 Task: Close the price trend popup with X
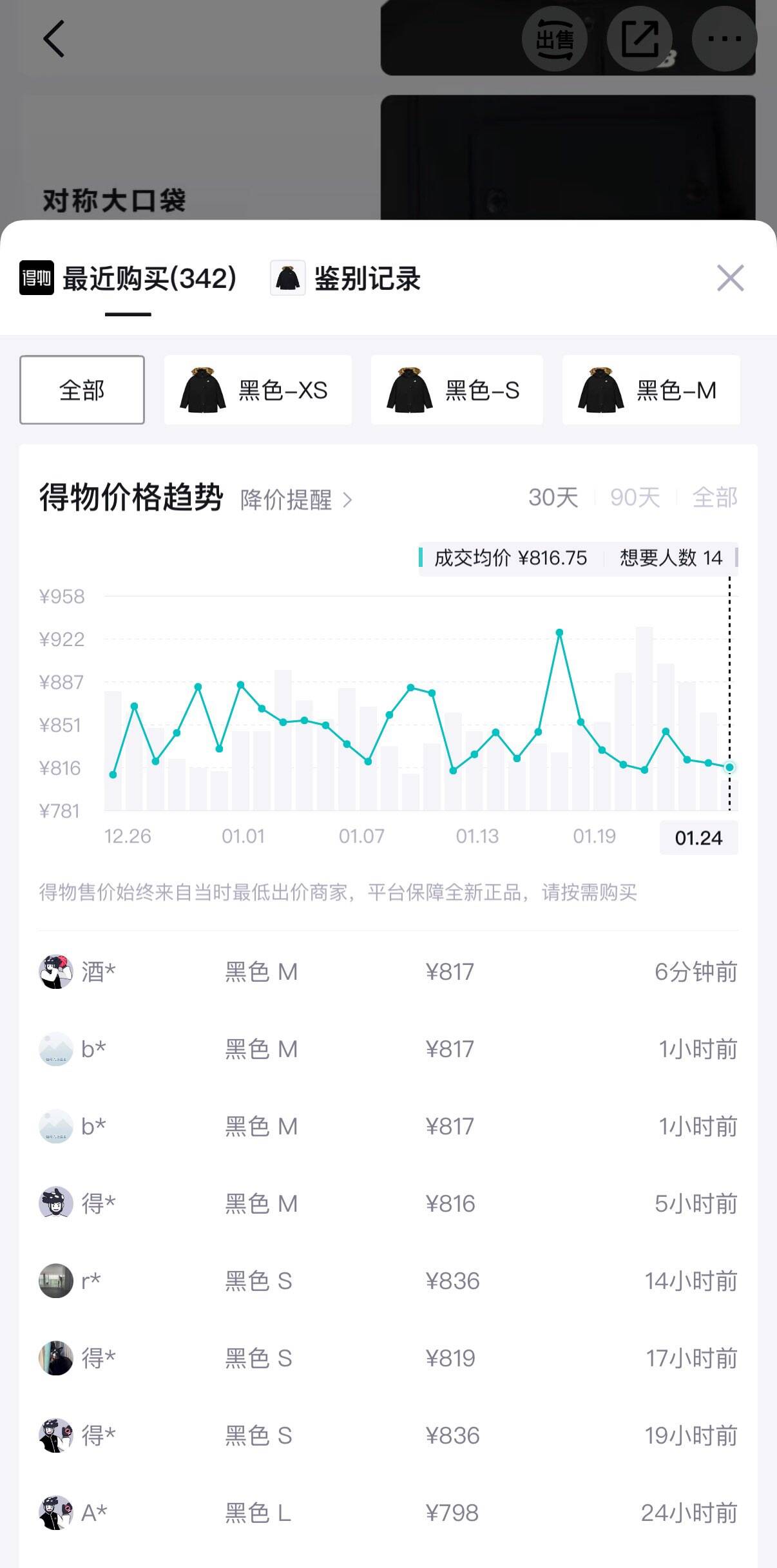pyautogui.click(x=730, y=278)
